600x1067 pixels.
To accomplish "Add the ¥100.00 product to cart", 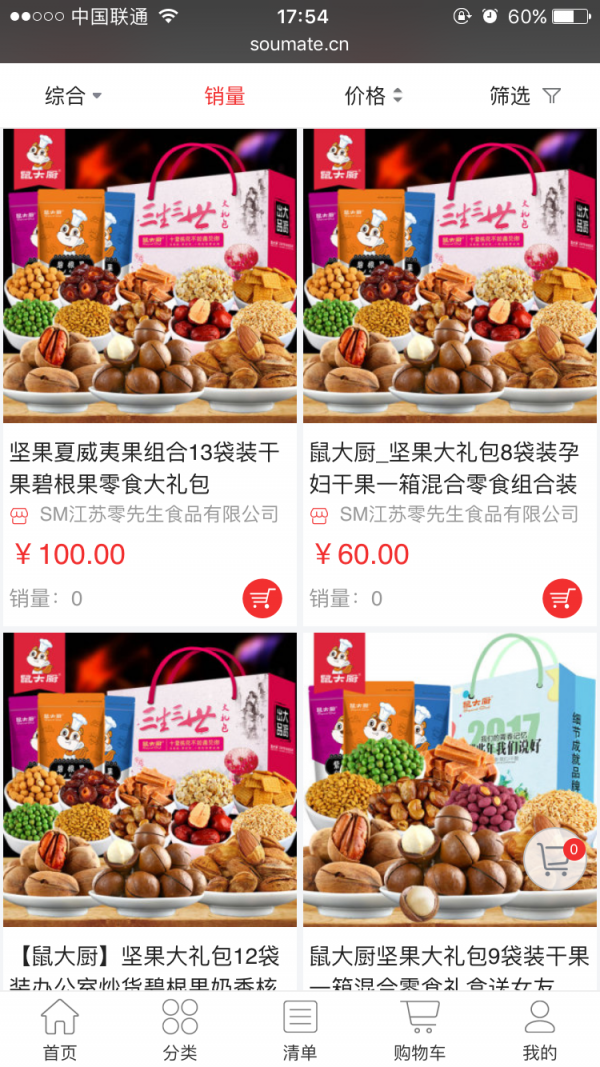I will coord(262,598).
